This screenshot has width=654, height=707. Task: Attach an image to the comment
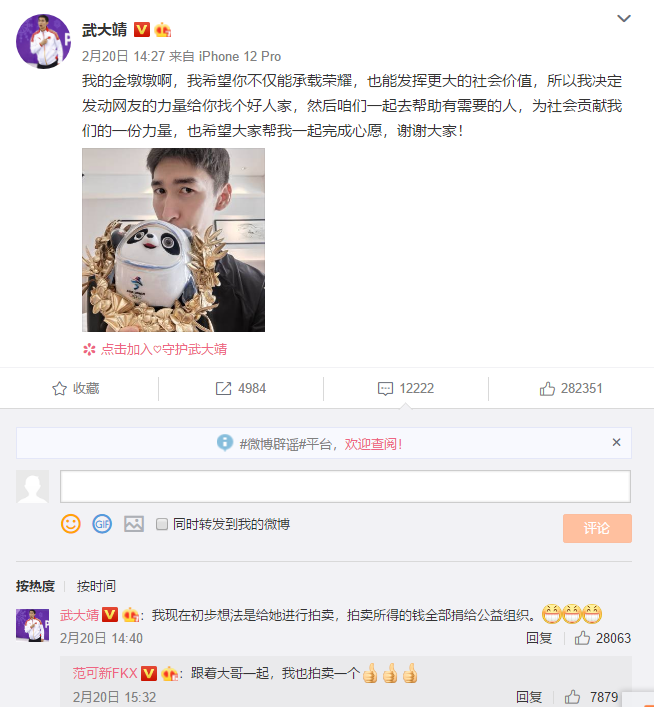click(x=133, y=523)
